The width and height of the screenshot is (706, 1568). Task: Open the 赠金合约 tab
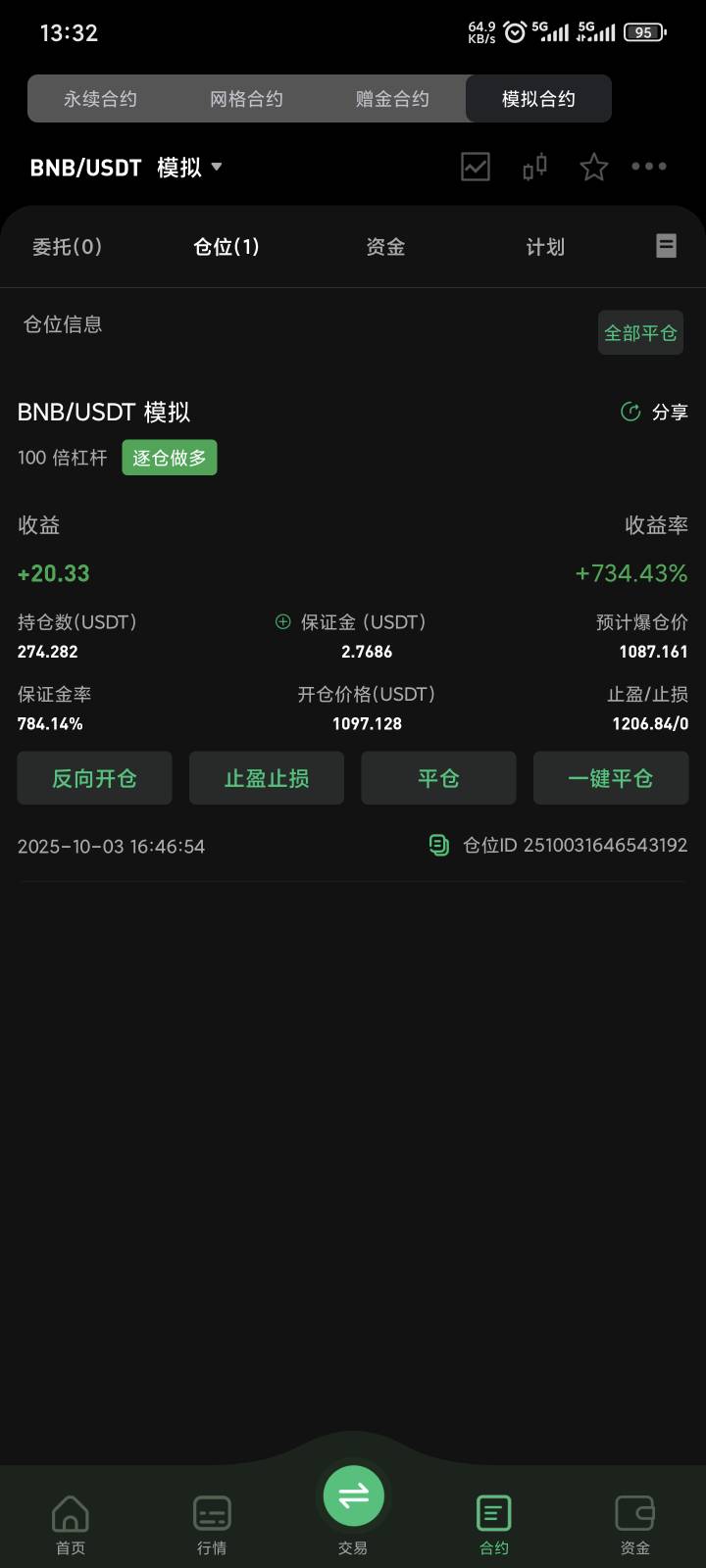(x=392, y=99)
